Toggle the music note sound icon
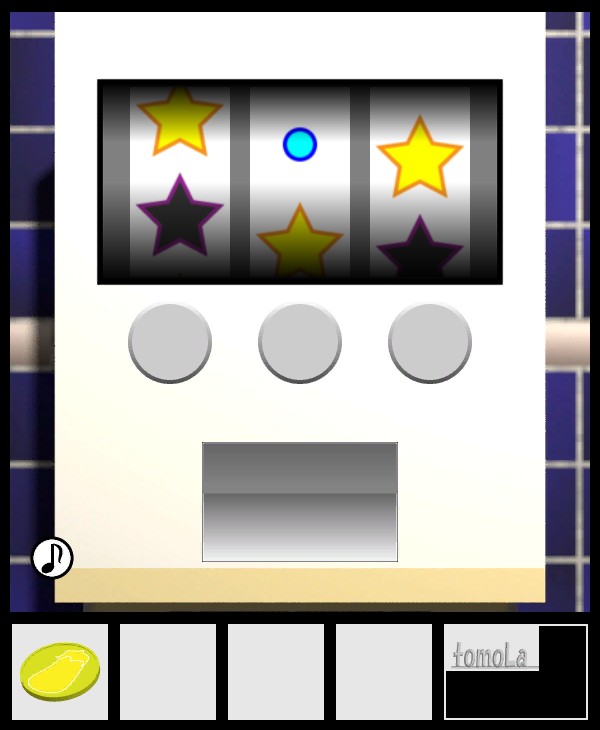Viewport: 600px width, 730px height. 52,558
